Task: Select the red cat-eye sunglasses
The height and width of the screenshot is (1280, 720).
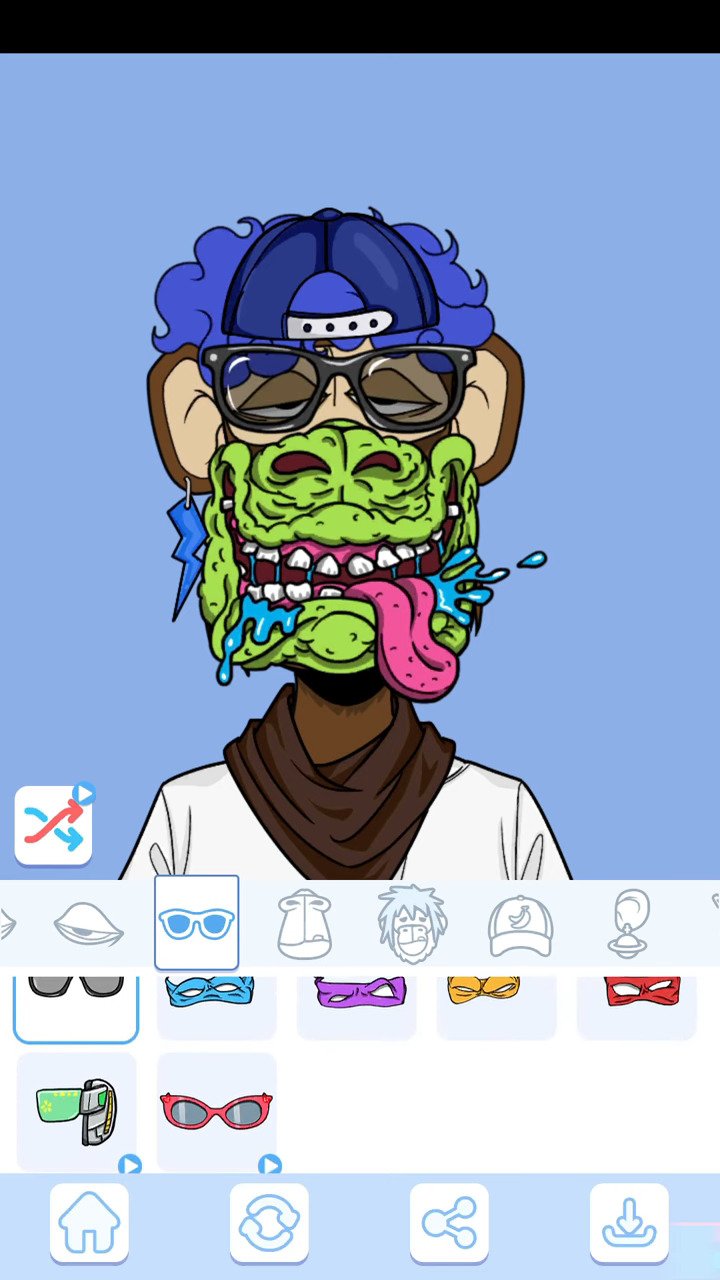Action: pyautogui.click(x=217, y=1111)
